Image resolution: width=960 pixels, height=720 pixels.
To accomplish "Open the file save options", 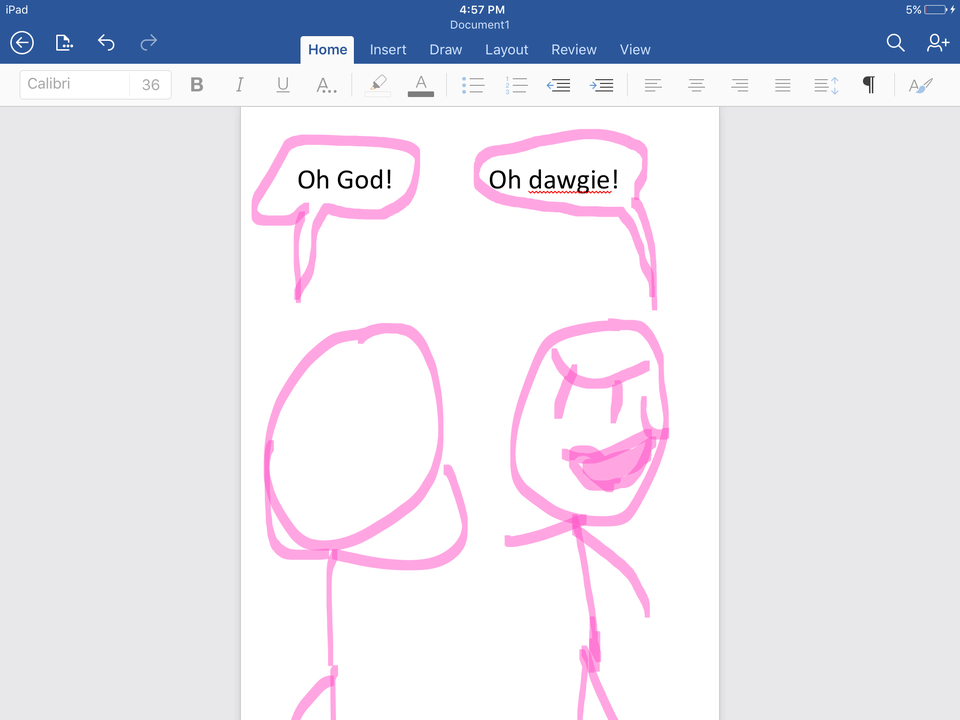I will [x=64, y=42].
